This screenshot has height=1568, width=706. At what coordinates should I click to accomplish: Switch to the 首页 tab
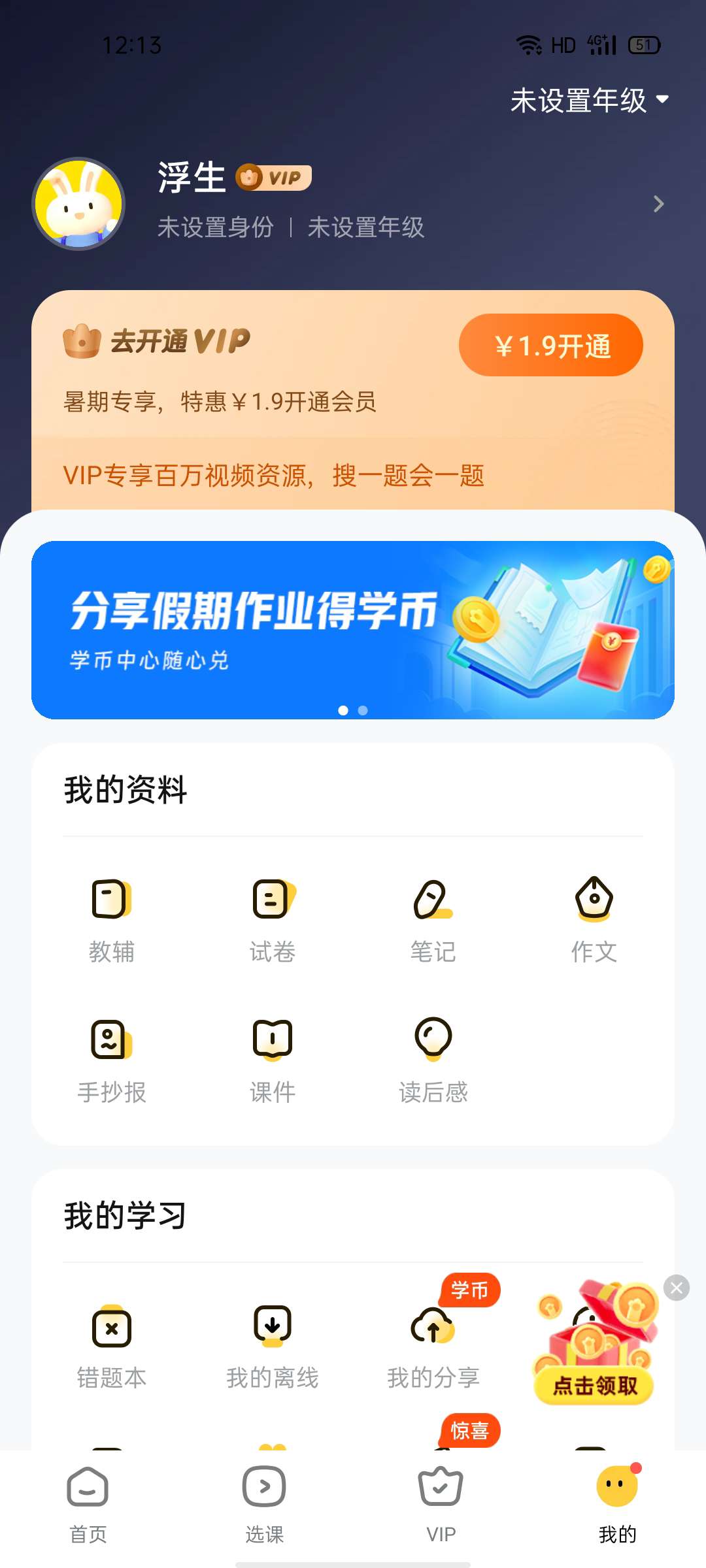(x=88, y=1504)
